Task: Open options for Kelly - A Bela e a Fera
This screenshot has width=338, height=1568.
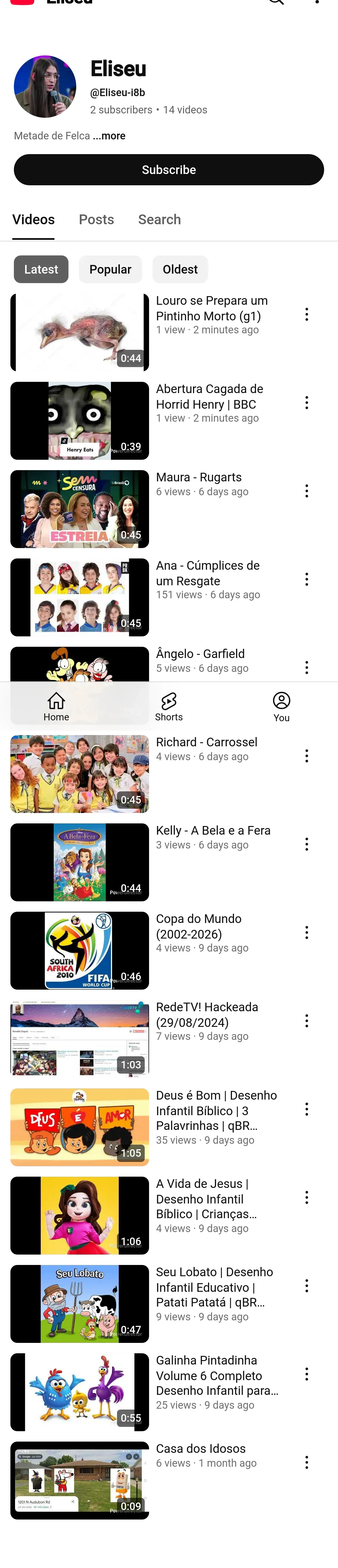Action: [307, 844]
